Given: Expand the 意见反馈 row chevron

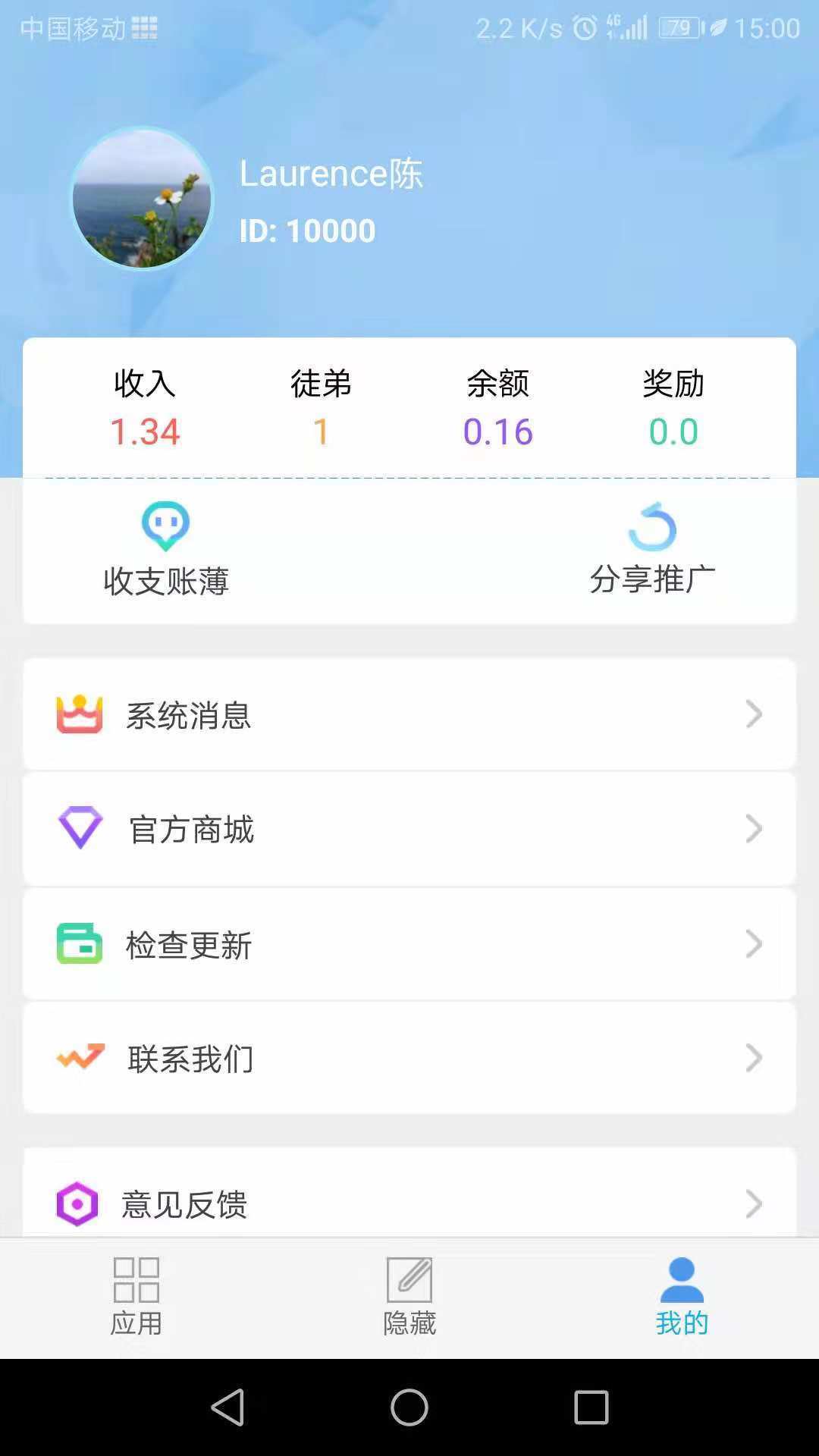Looking at the screenshot, I should coord(752,1203).
